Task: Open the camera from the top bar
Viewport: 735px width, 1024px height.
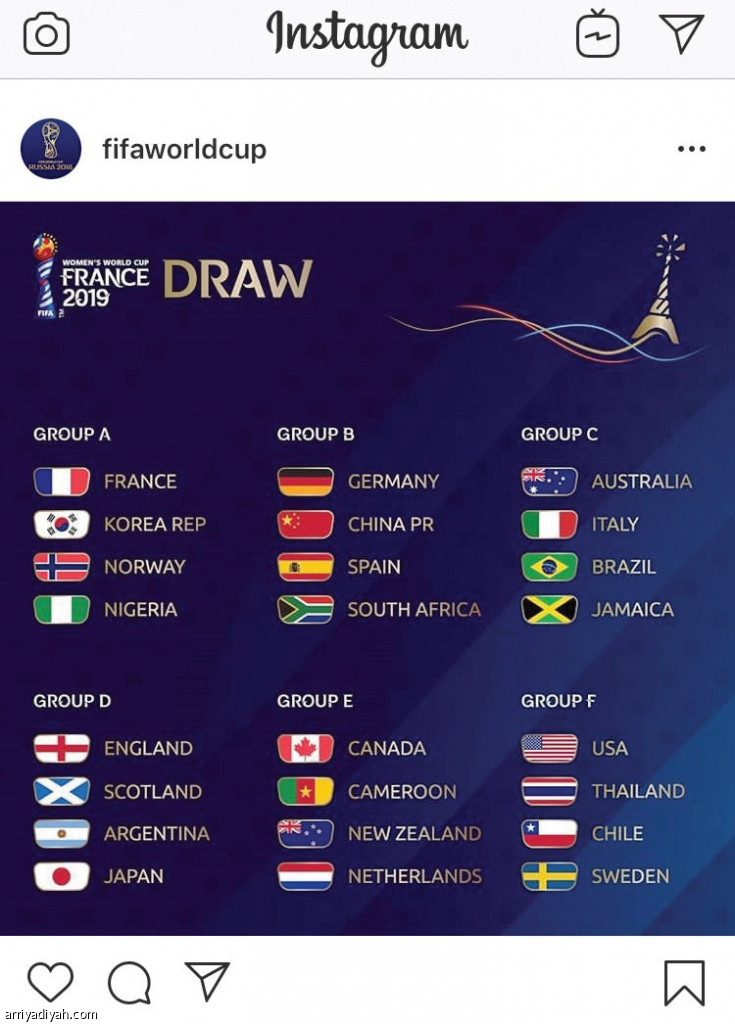Action: coord(46,35)
